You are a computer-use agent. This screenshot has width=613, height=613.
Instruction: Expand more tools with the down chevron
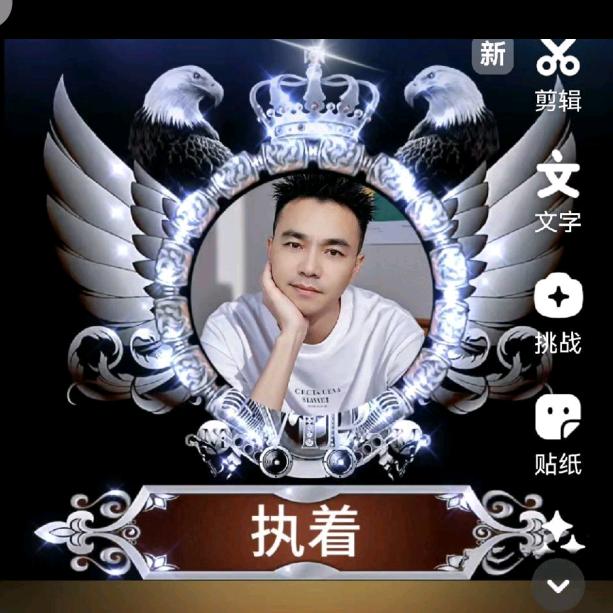click(x=559, y=585)
